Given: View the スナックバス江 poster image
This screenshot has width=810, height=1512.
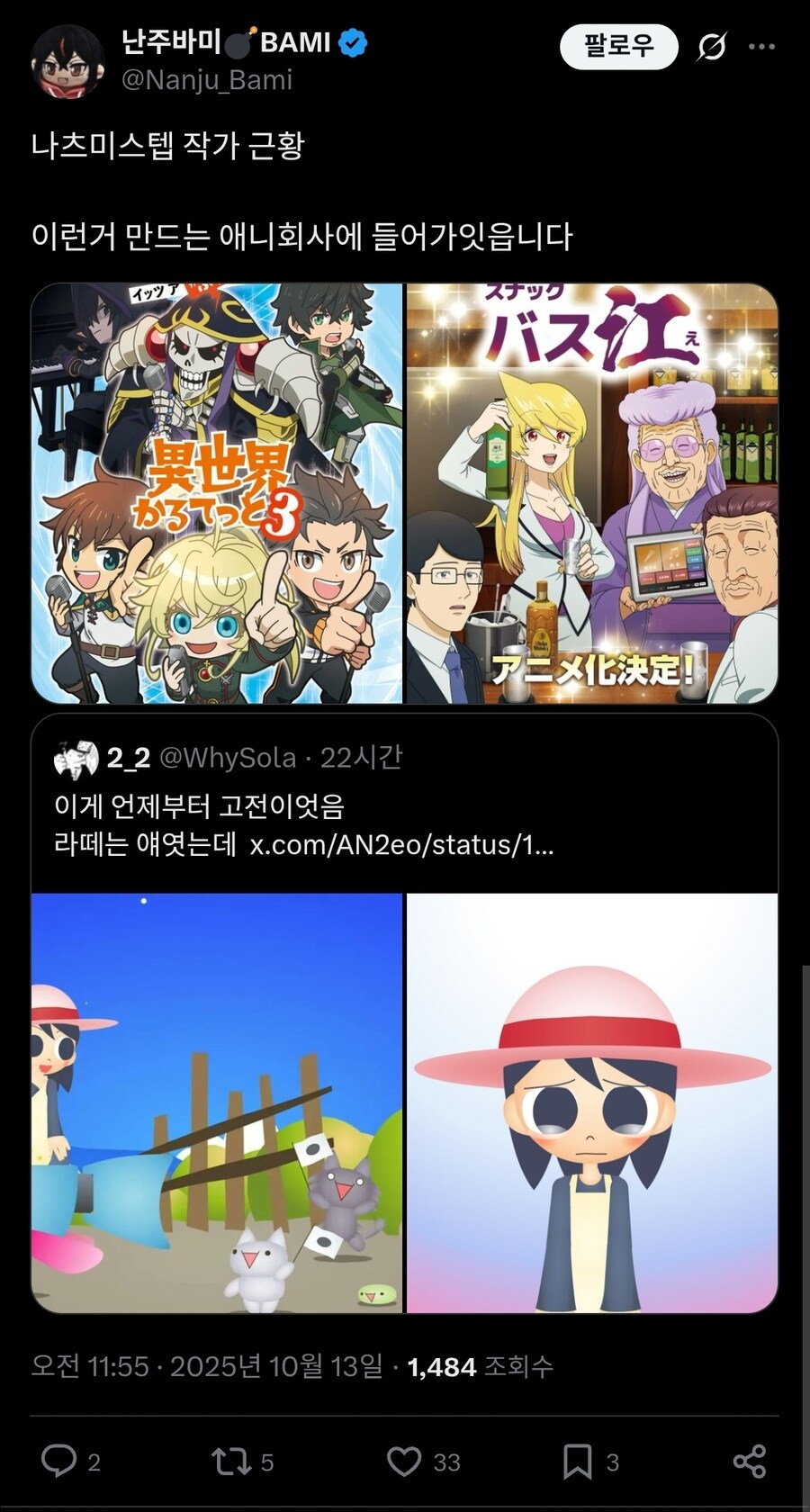Looking at the screenshot, I should (x=592, y=493).
